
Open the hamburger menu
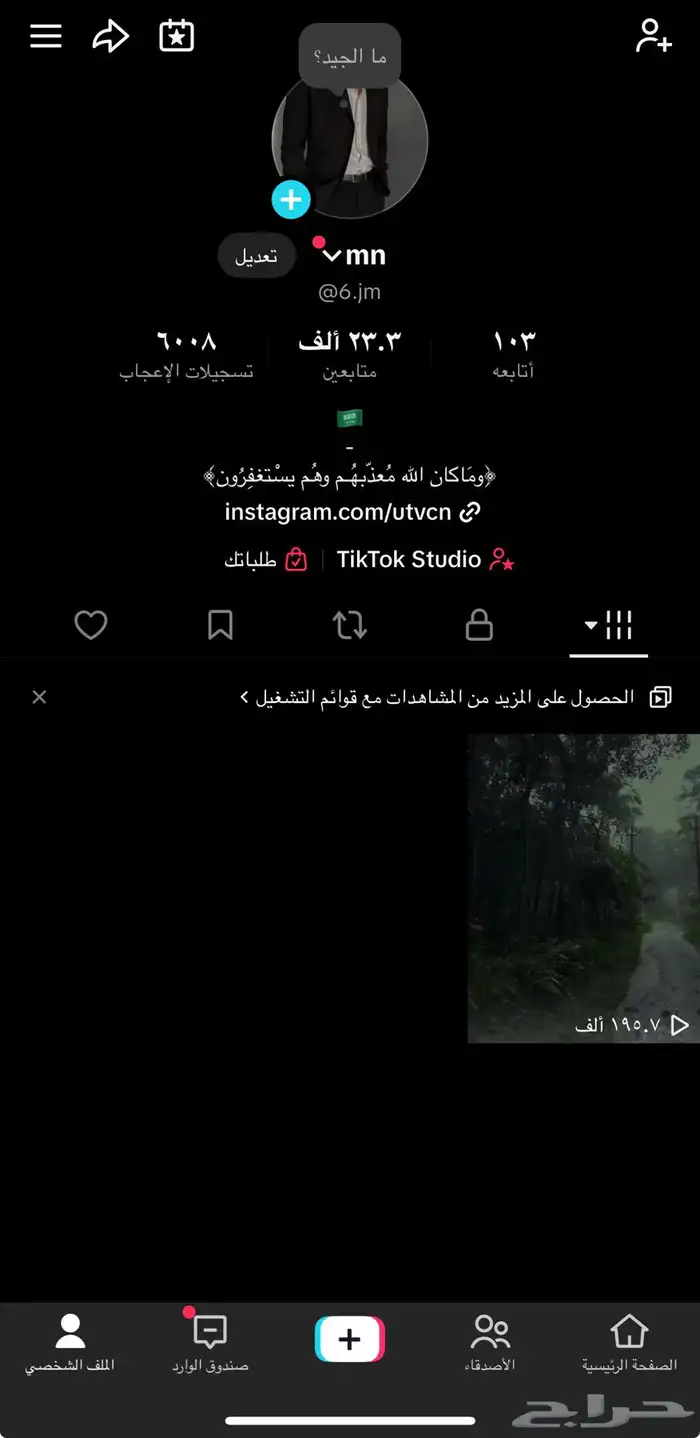click(x=46, y=37)
